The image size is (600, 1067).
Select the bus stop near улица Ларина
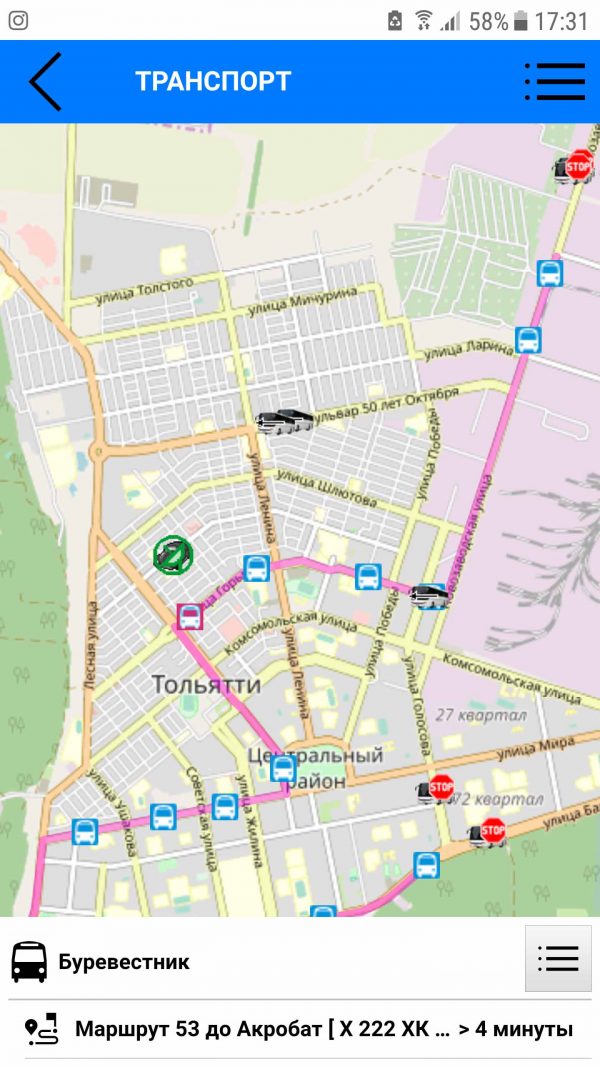tap(528, 340)
